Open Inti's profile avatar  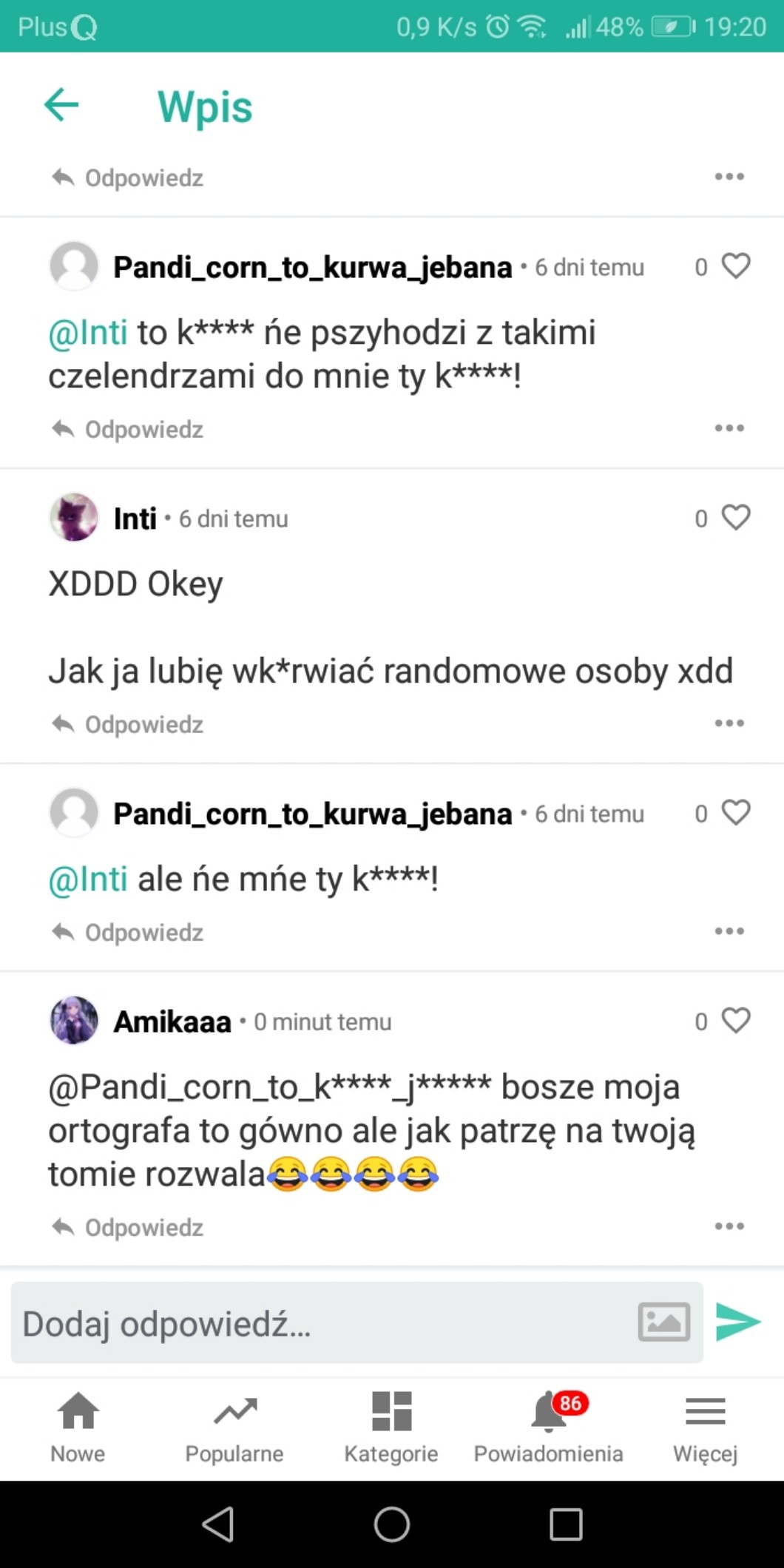coord(74,518)
